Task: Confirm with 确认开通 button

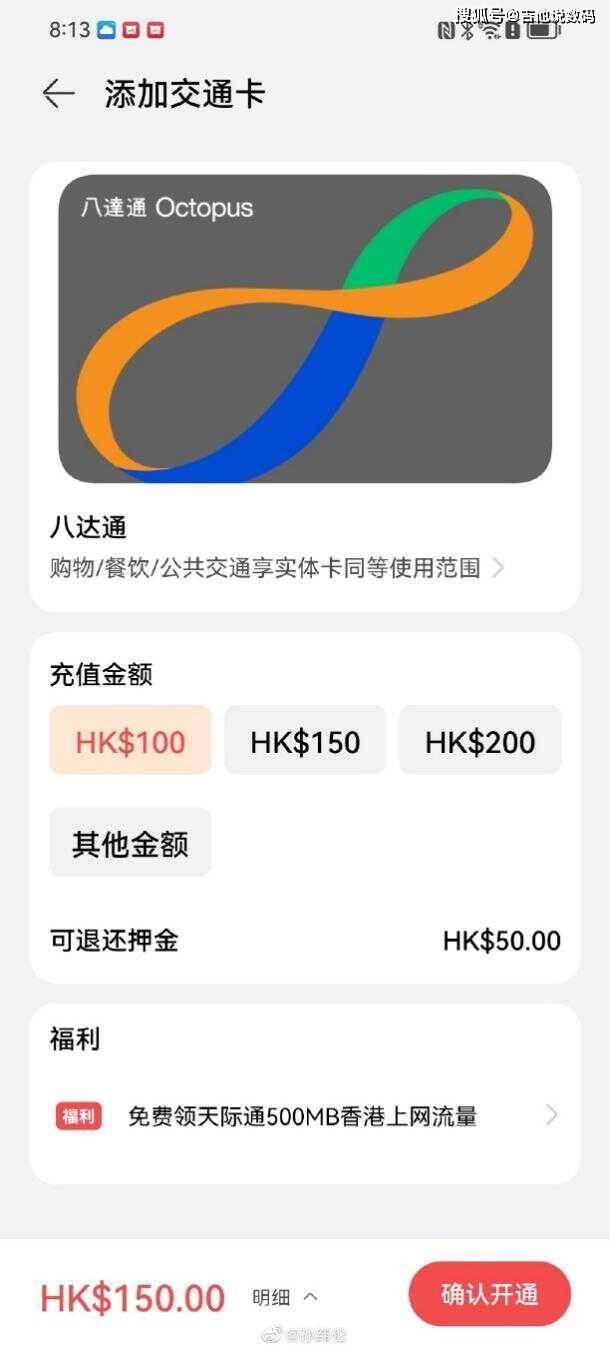Action: (x=489, y=1294)
